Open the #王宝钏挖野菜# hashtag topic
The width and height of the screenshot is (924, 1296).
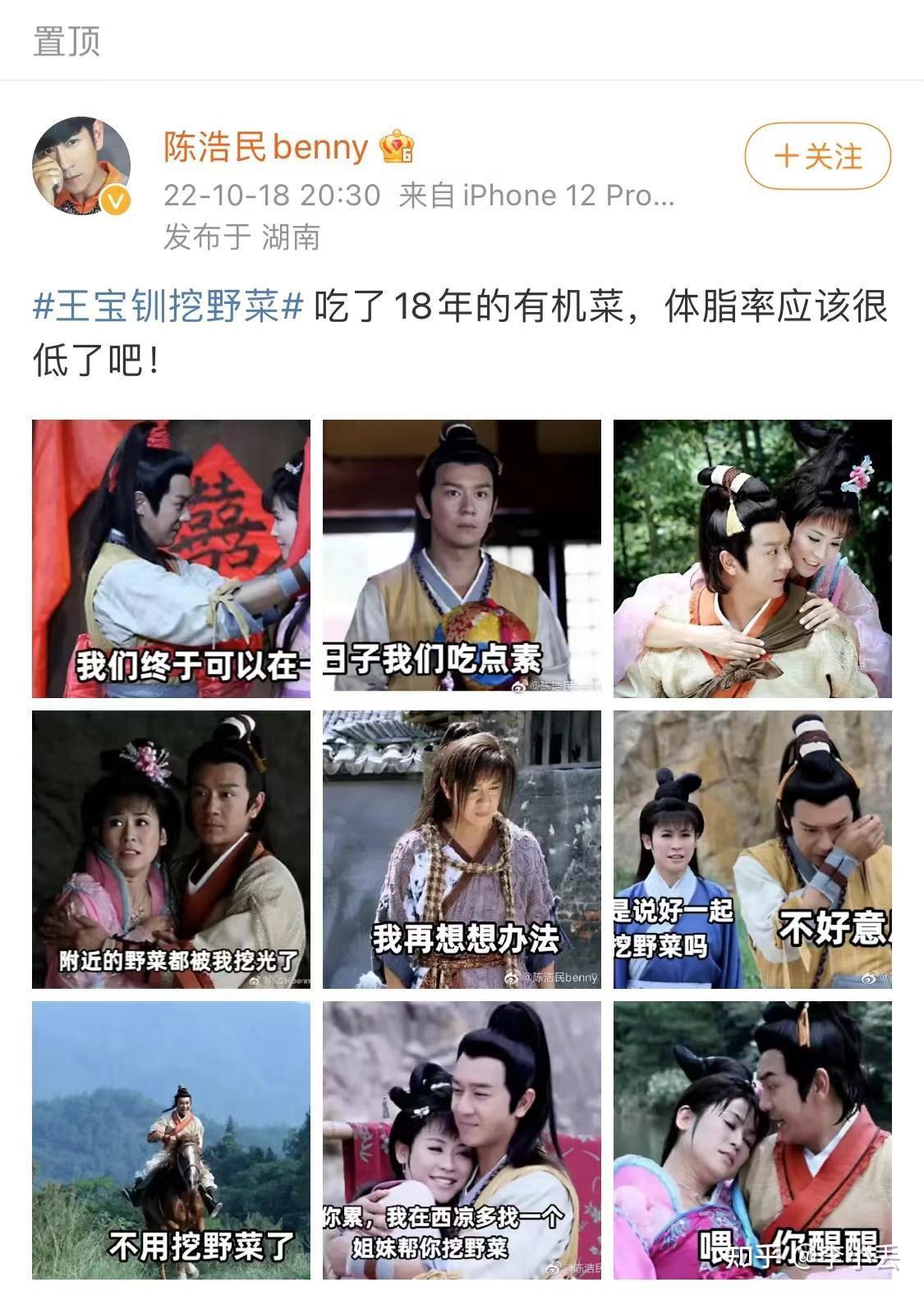coord(168,307)
